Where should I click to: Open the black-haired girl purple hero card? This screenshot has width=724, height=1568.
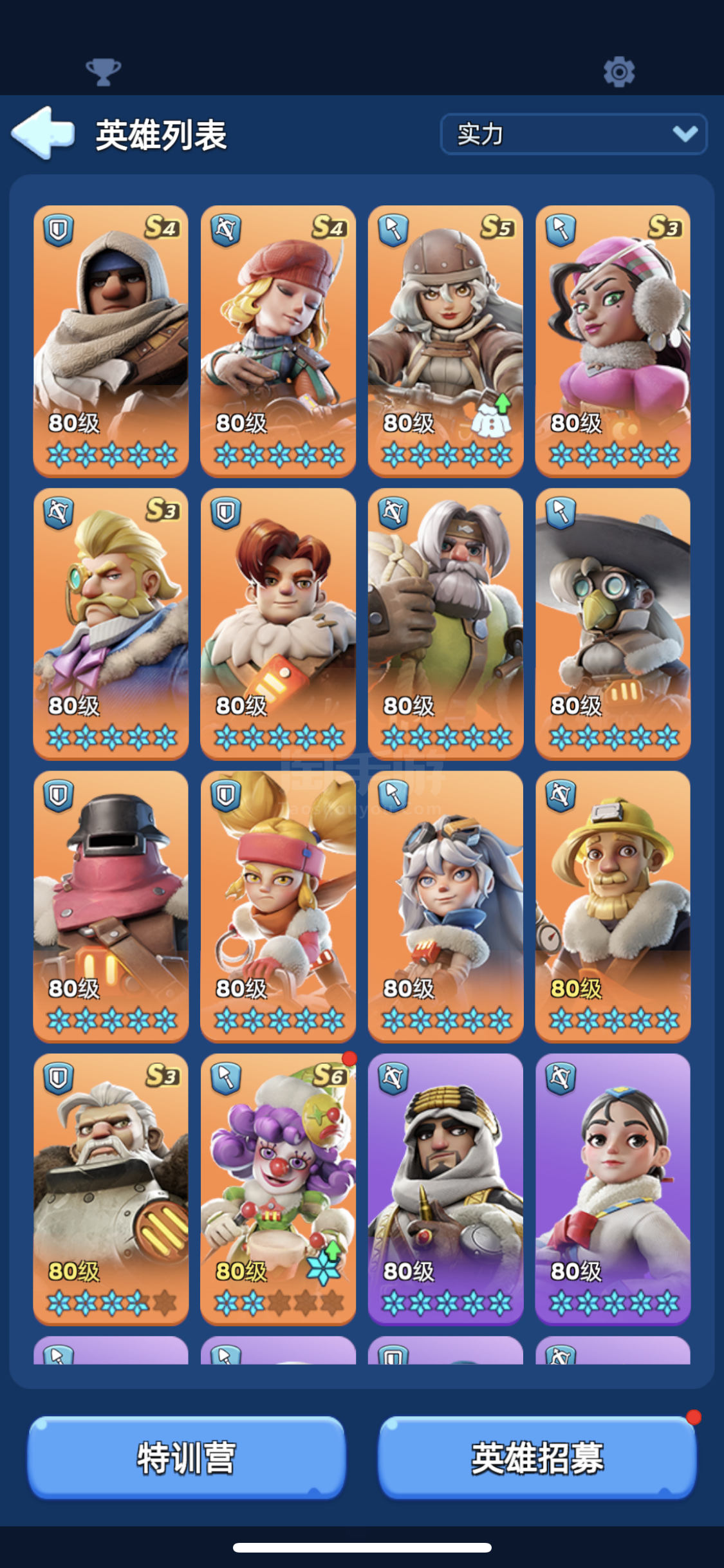point(613,1189)
